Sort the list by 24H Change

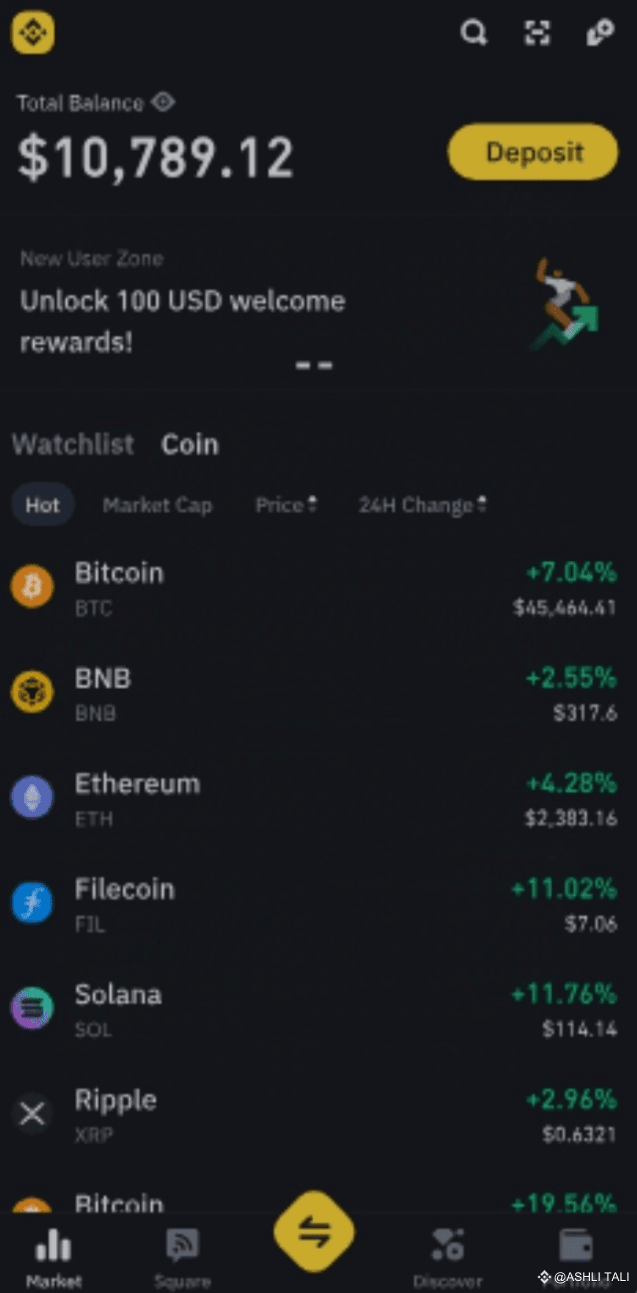point(422,505)
